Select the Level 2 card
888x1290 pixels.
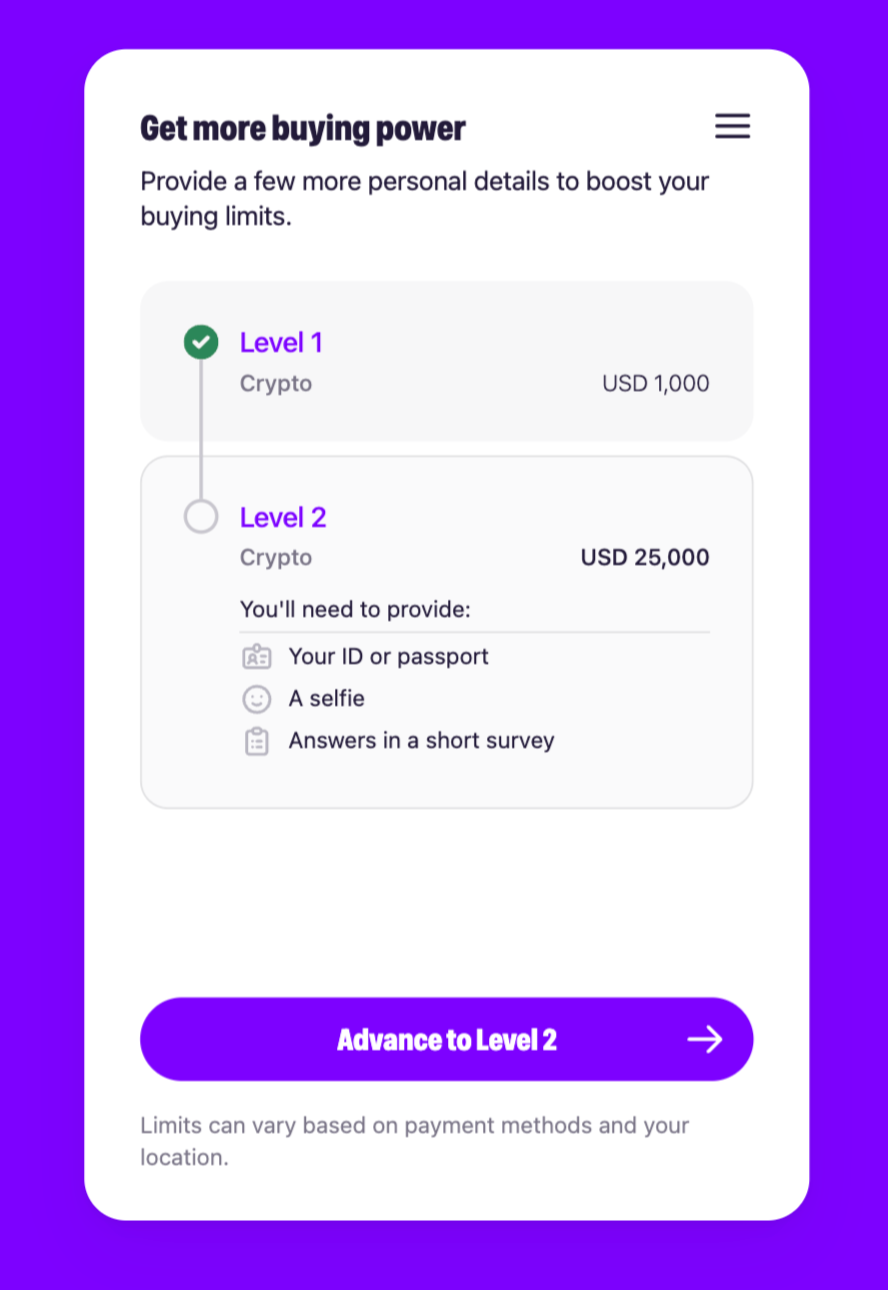point(446,632)
